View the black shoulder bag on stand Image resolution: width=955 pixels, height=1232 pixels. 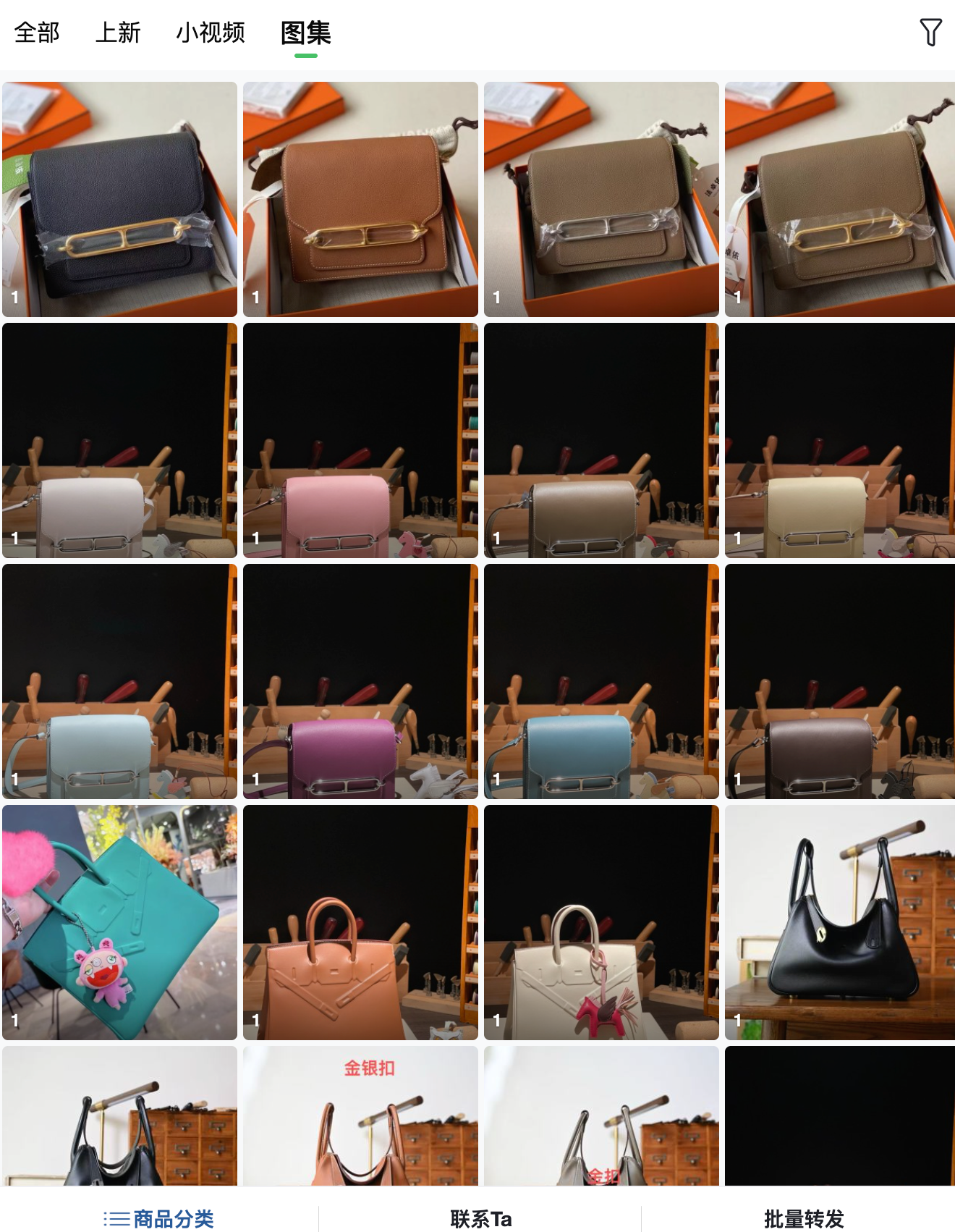click(x=839, y=922)
